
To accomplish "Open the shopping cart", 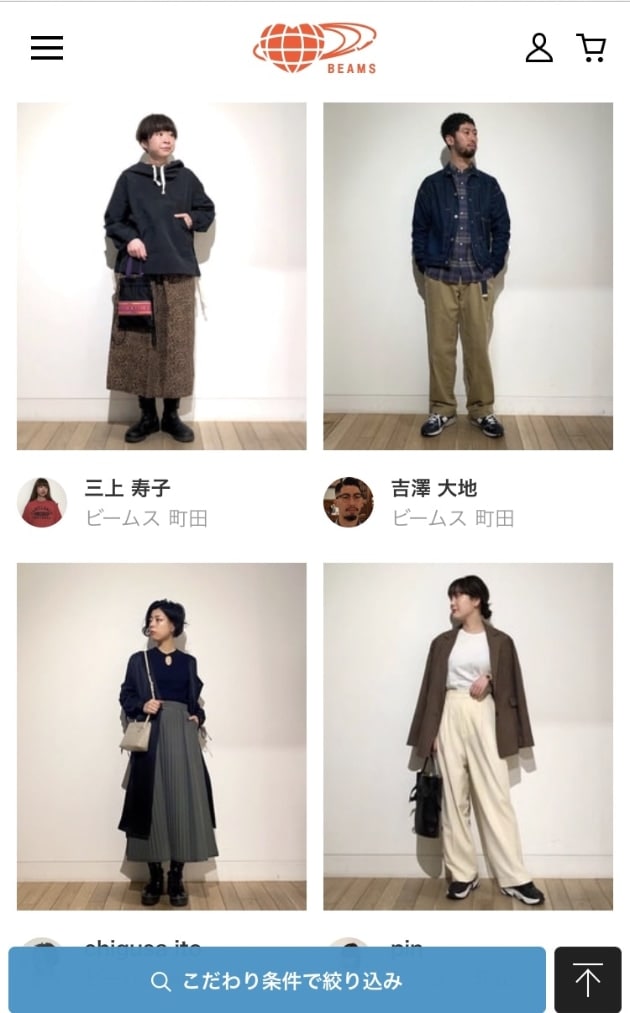I will (x=591, y=48).
